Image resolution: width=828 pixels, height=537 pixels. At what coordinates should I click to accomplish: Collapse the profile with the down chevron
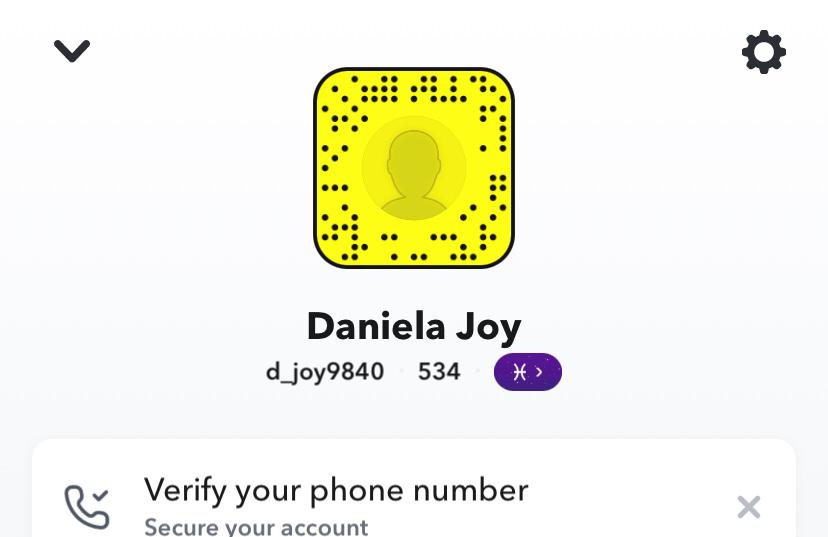pos(72,50)
